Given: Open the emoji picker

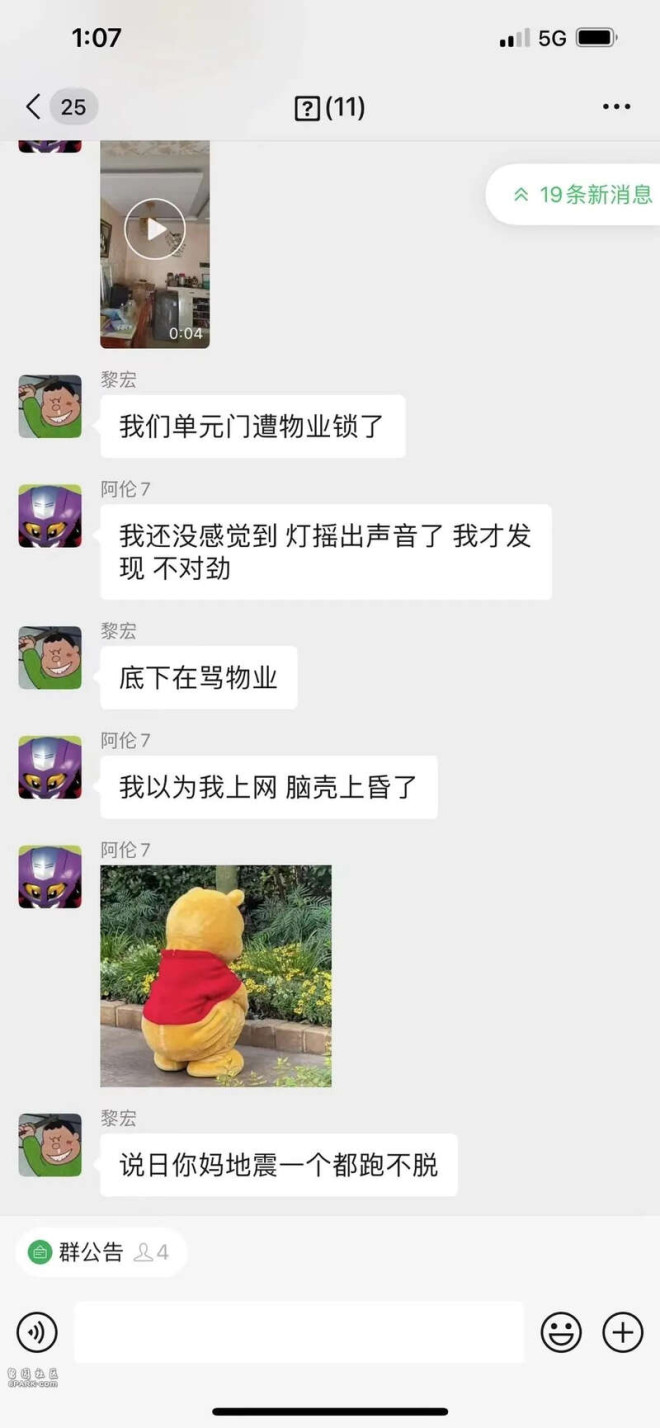Looking at the screenshot, I should pyautogui.click(x=561, y=1332).
